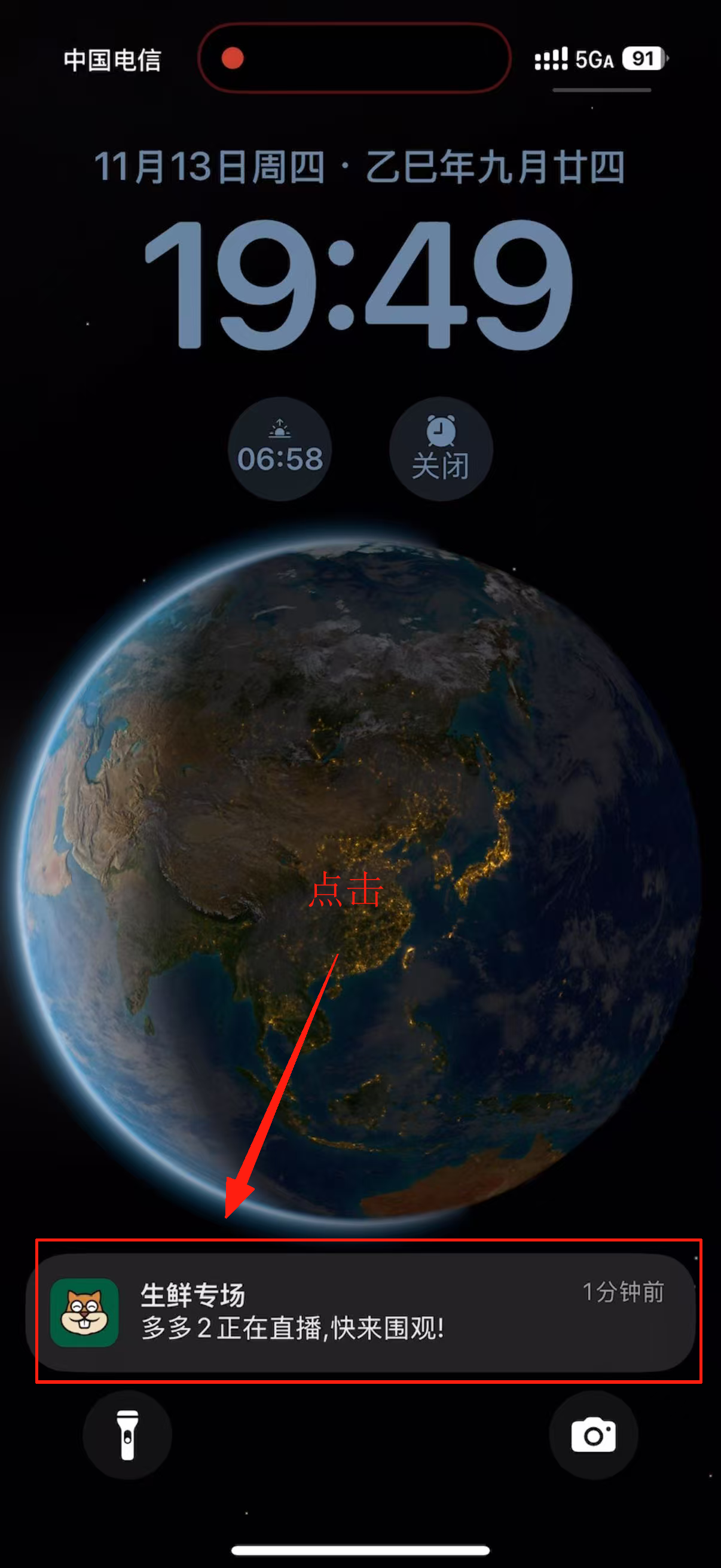Viewport: 721px width, 1568px height.
Task: Open the alarm widget showing 关闭
Action: (441, 449)
